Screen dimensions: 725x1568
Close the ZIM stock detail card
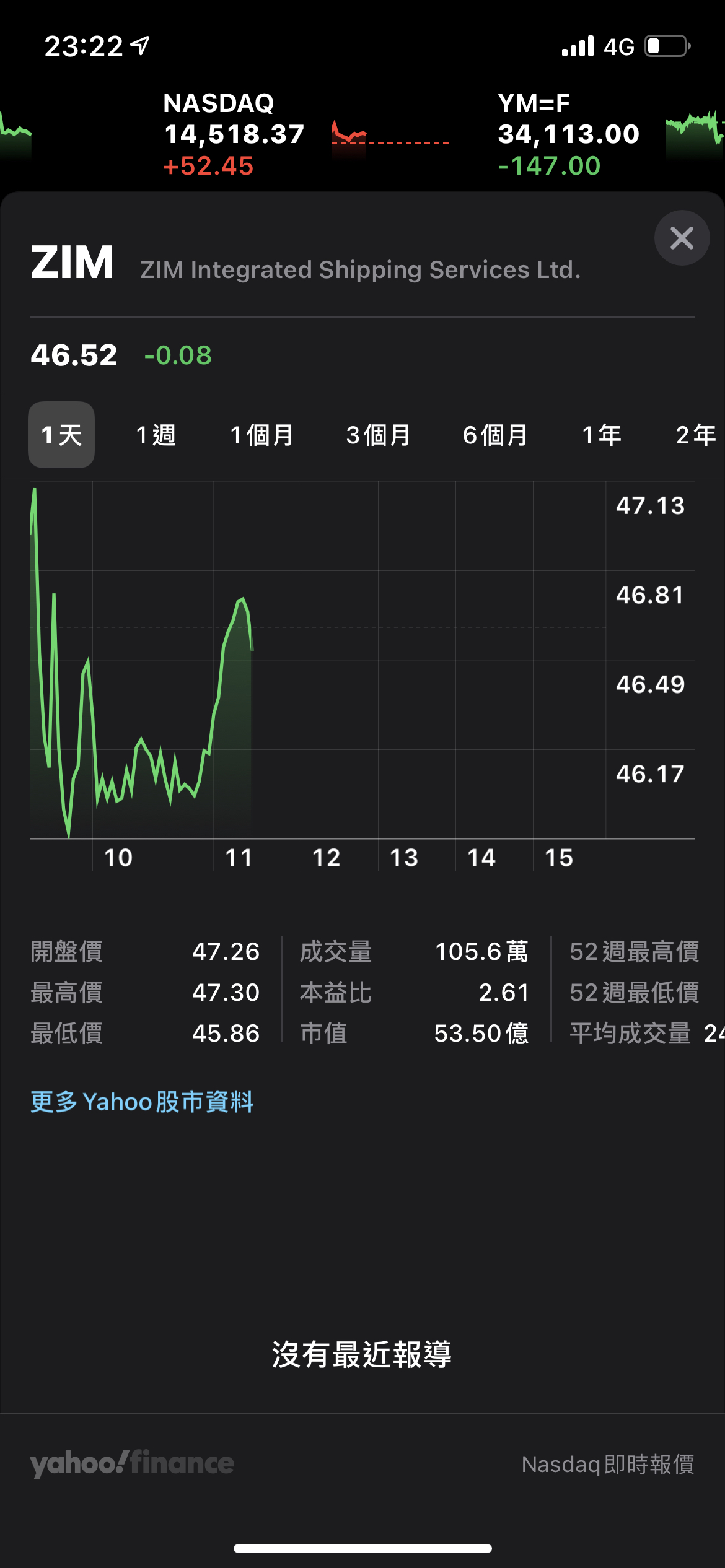[682, 238]
